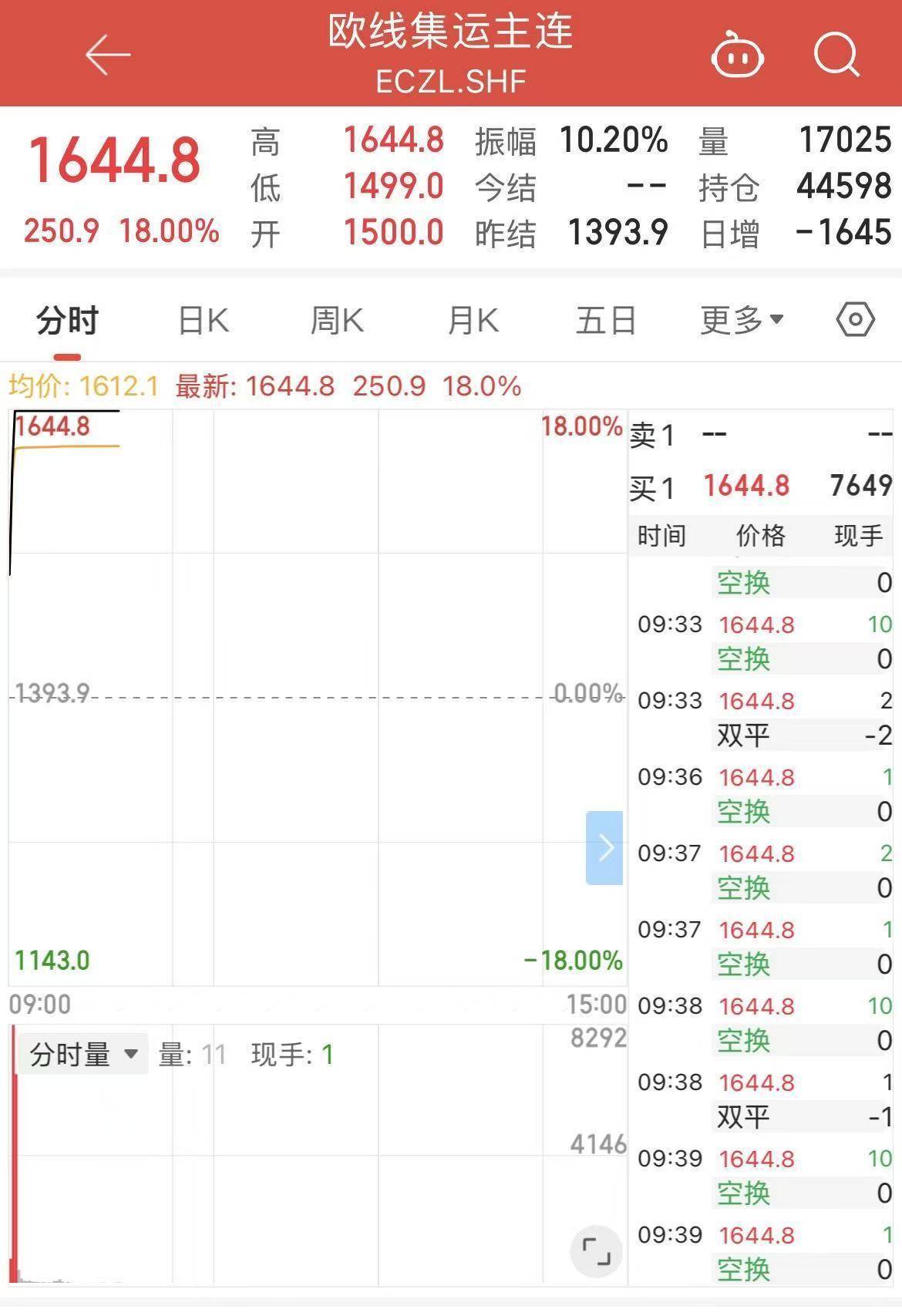The image size is (902, 1316).
Task: Open the search magnifier
Action: pos(836,56)
